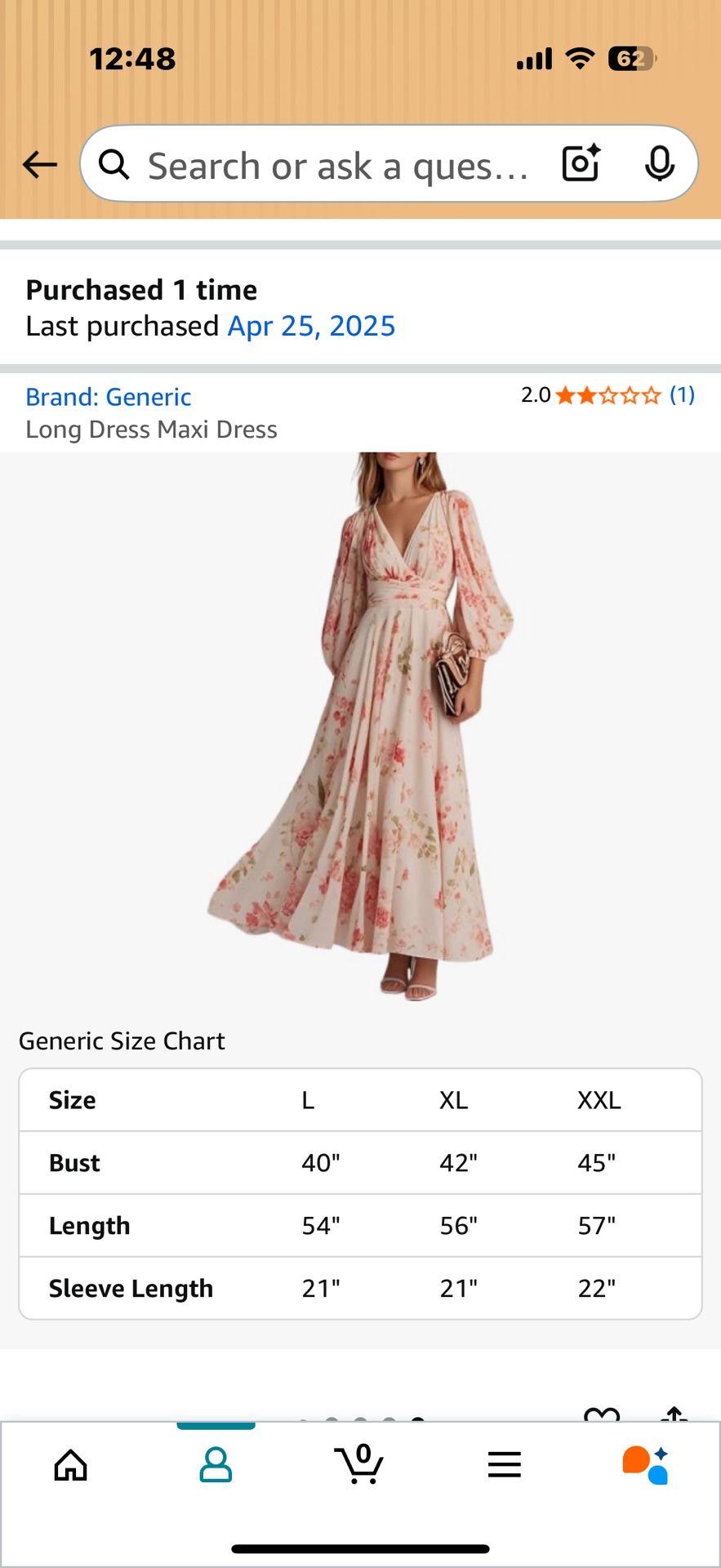Open the Apr 25, 2025 purchase link

click(310, 325)
